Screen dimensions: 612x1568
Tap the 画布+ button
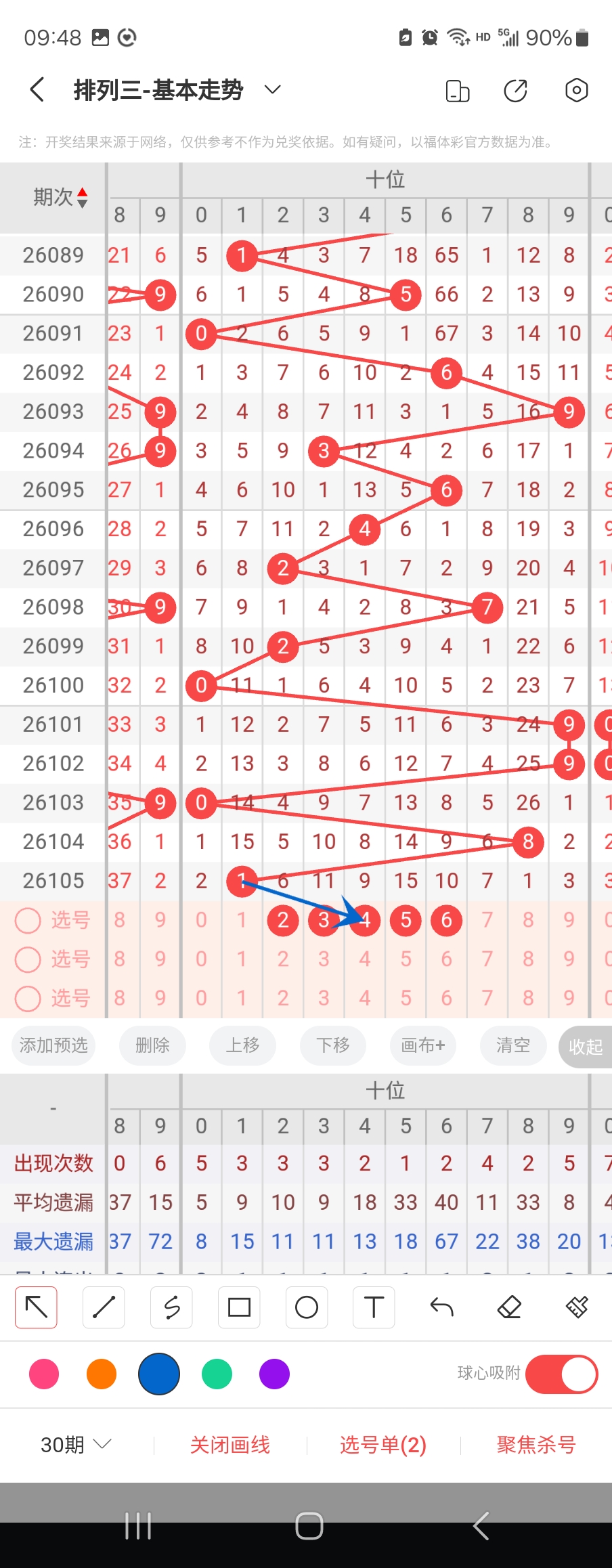tap(423, 1045)
